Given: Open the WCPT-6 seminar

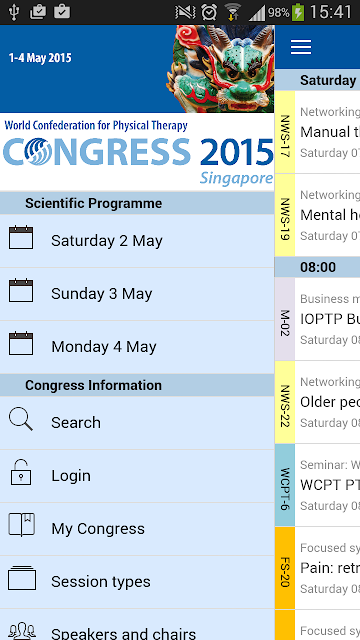Looking at the screenshot, I should tap(318, 485).
